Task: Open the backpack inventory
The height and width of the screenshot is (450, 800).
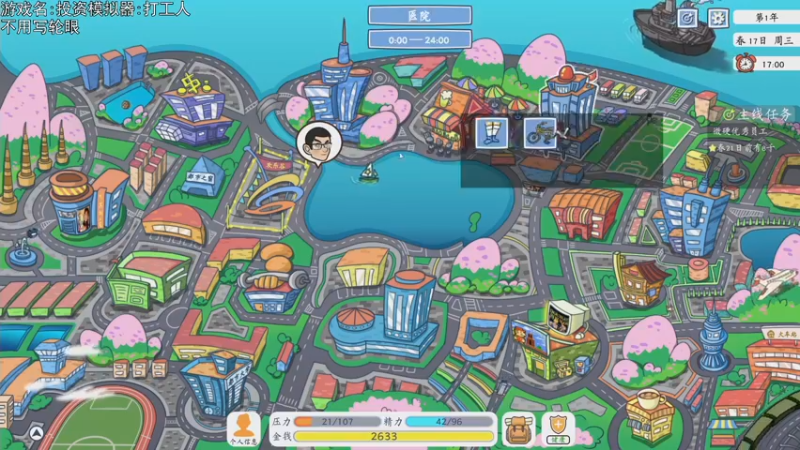Action: pyautogui.click(x=518, y=428)
